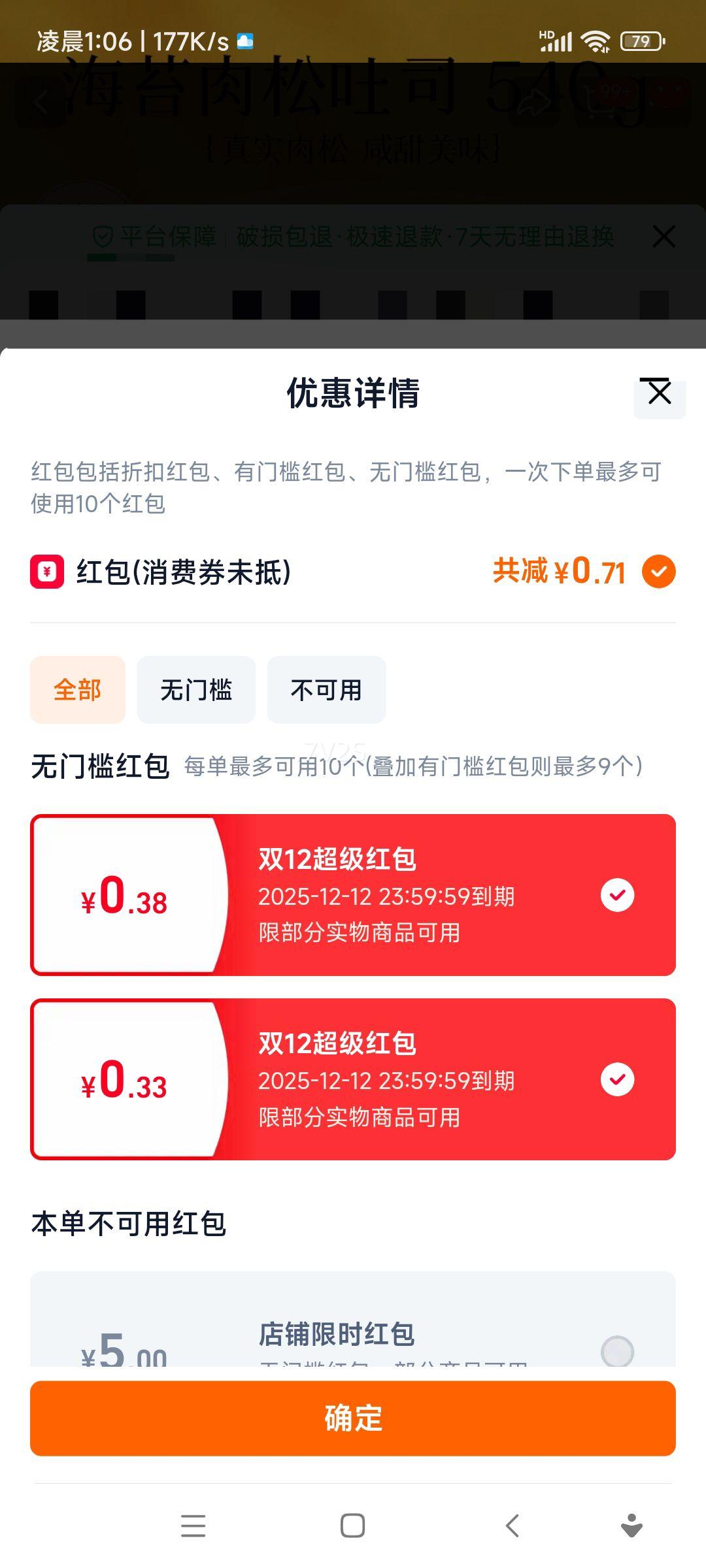The width and height of the screenshot is (706, 1568).
Task: Show the 不可用 red packets
Action: (326, 690)
